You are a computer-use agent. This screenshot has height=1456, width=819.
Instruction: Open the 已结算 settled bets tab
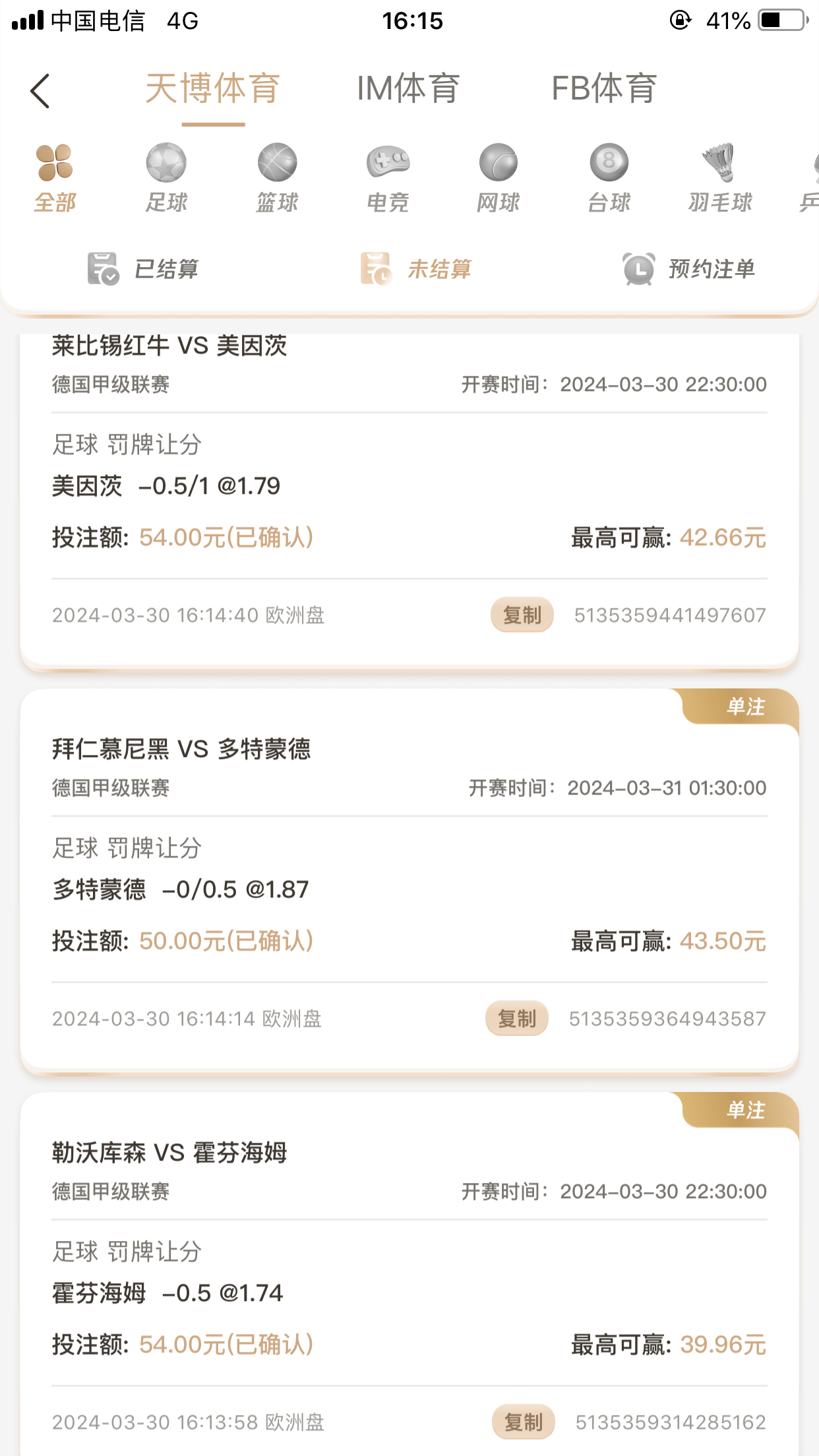[x=143, y=269]
